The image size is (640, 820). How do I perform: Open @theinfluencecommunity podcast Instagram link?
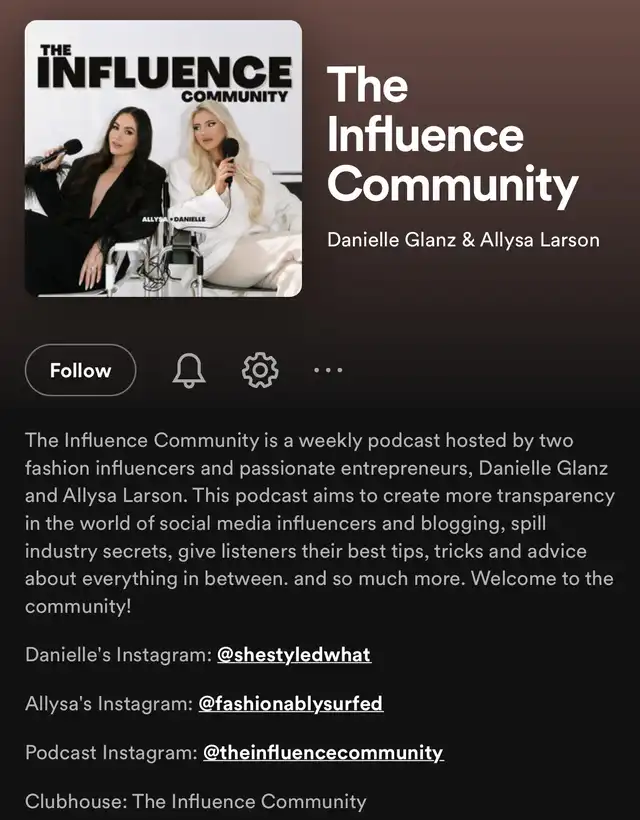tap(323, 753)
